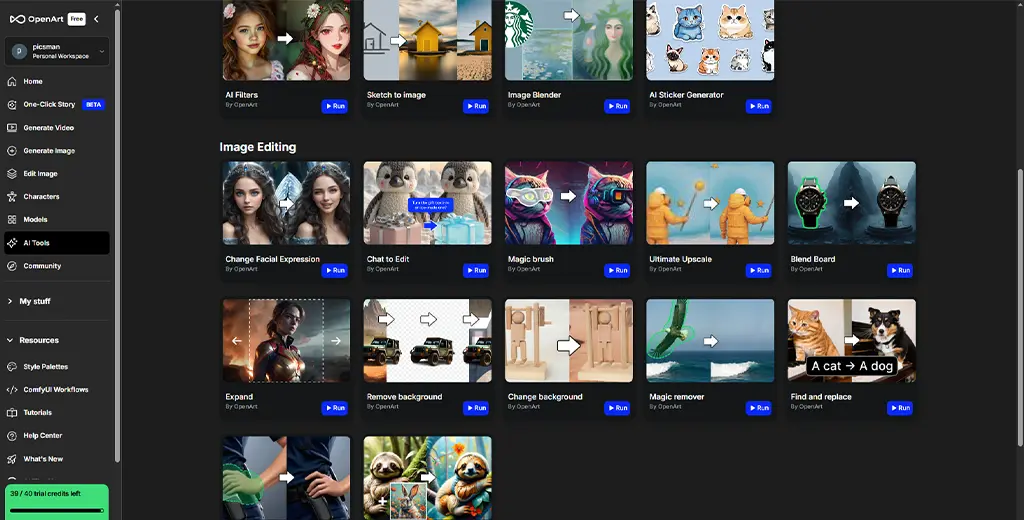Run the AI Sticker Generator tool

(758, 106)
